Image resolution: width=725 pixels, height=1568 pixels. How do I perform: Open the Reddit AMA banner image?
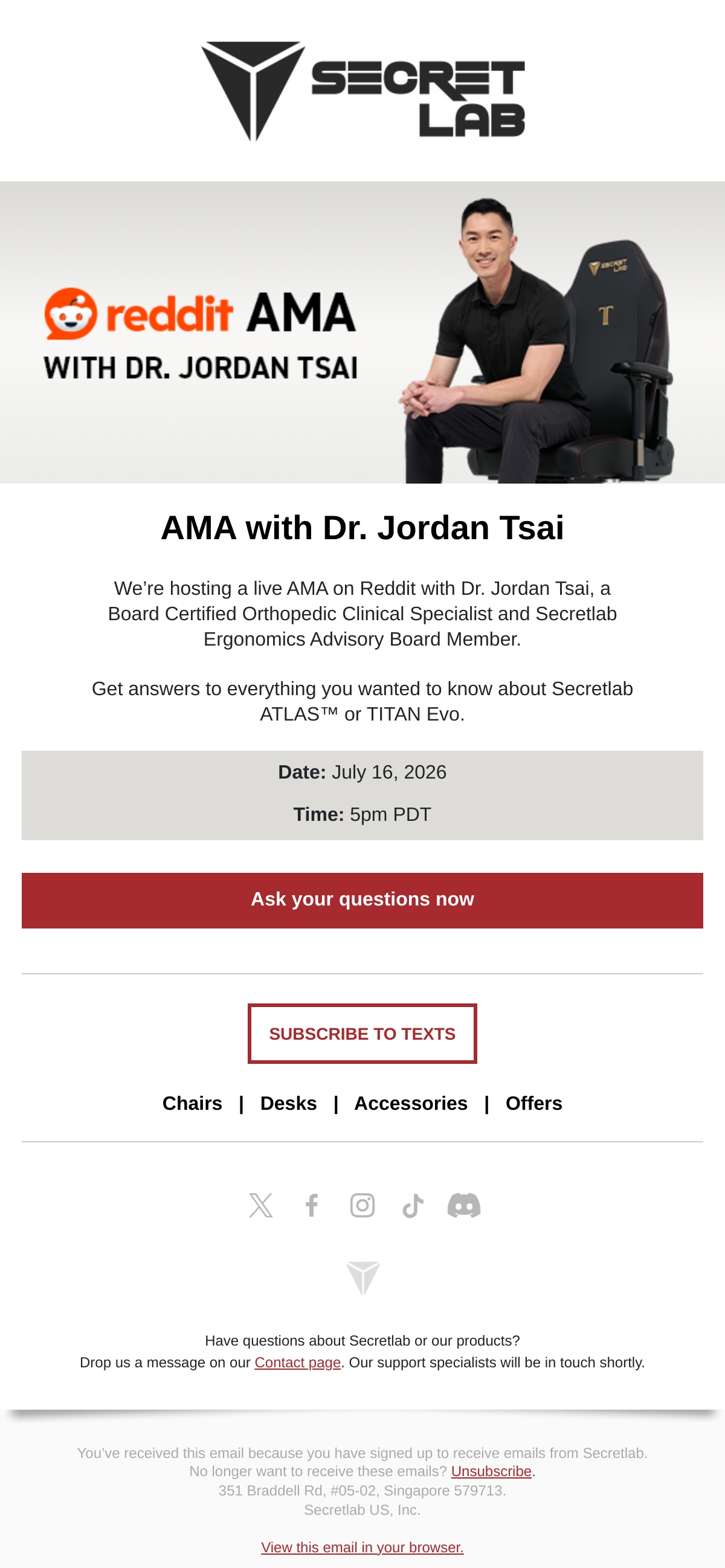362,332
